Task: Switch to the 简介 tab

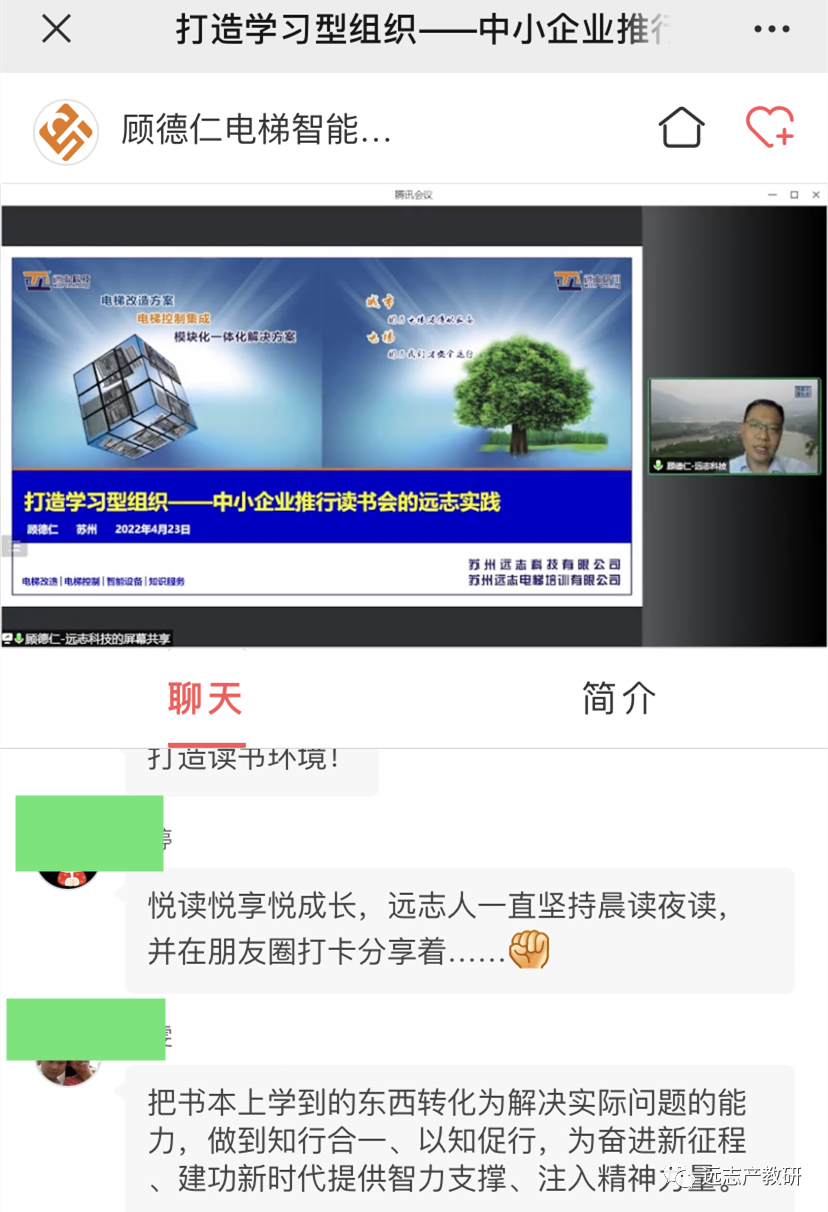Action: [619, 699]
